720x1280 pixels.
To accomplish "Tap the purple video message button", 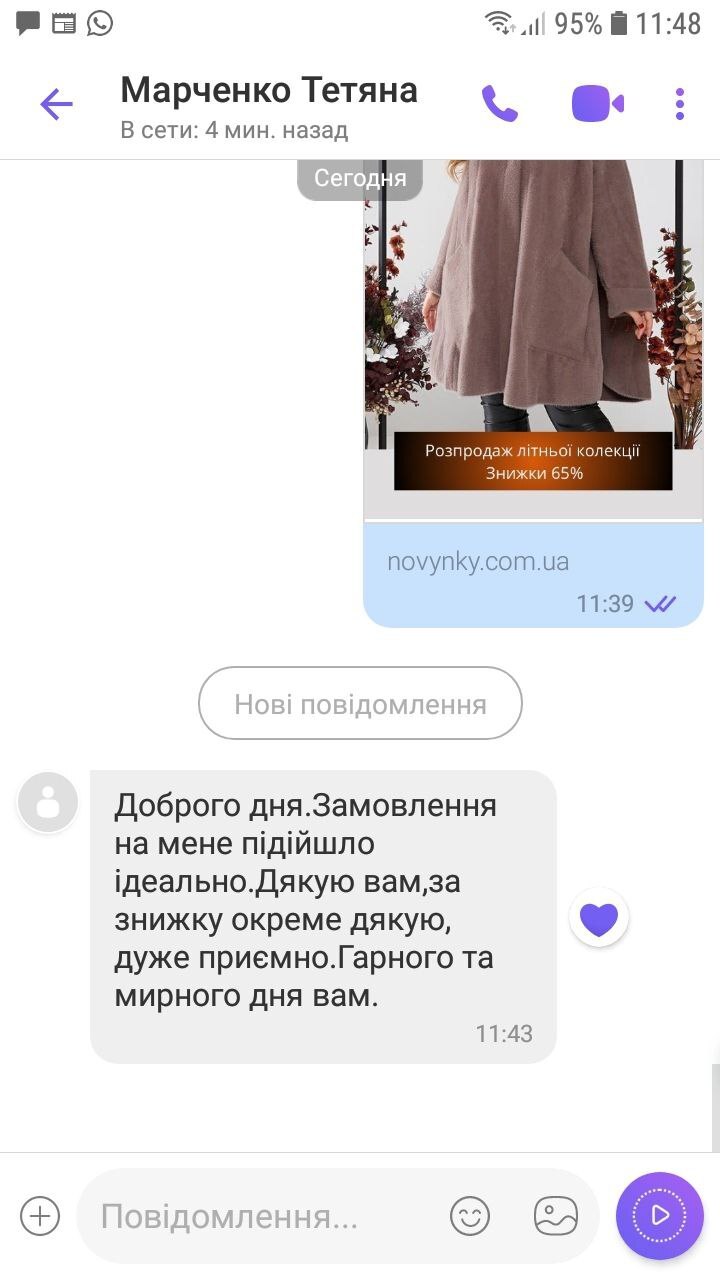I will 660,1216.
